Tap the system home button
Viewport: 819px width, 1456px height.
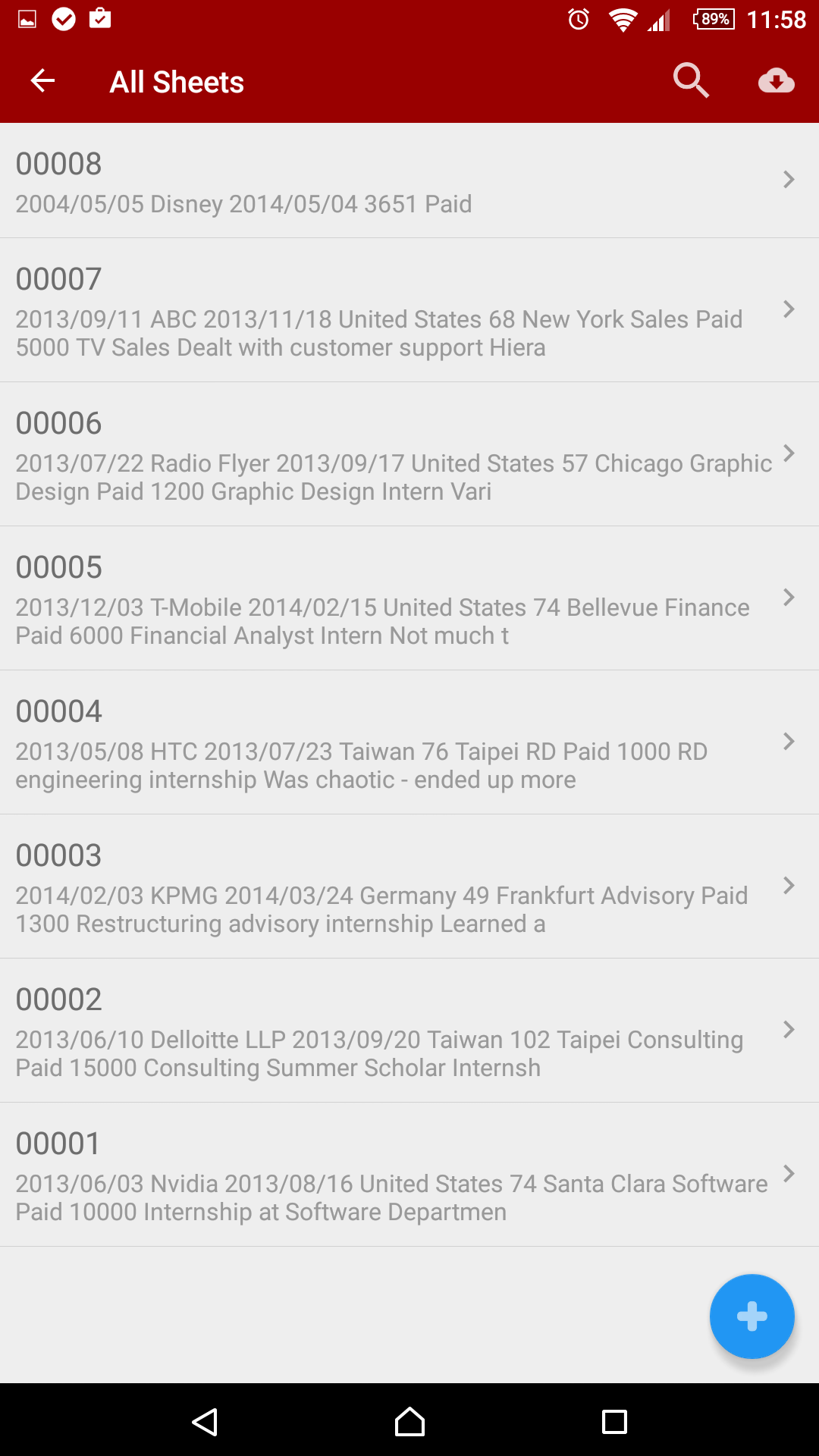pyautogui.click(x=409, y=1421)
